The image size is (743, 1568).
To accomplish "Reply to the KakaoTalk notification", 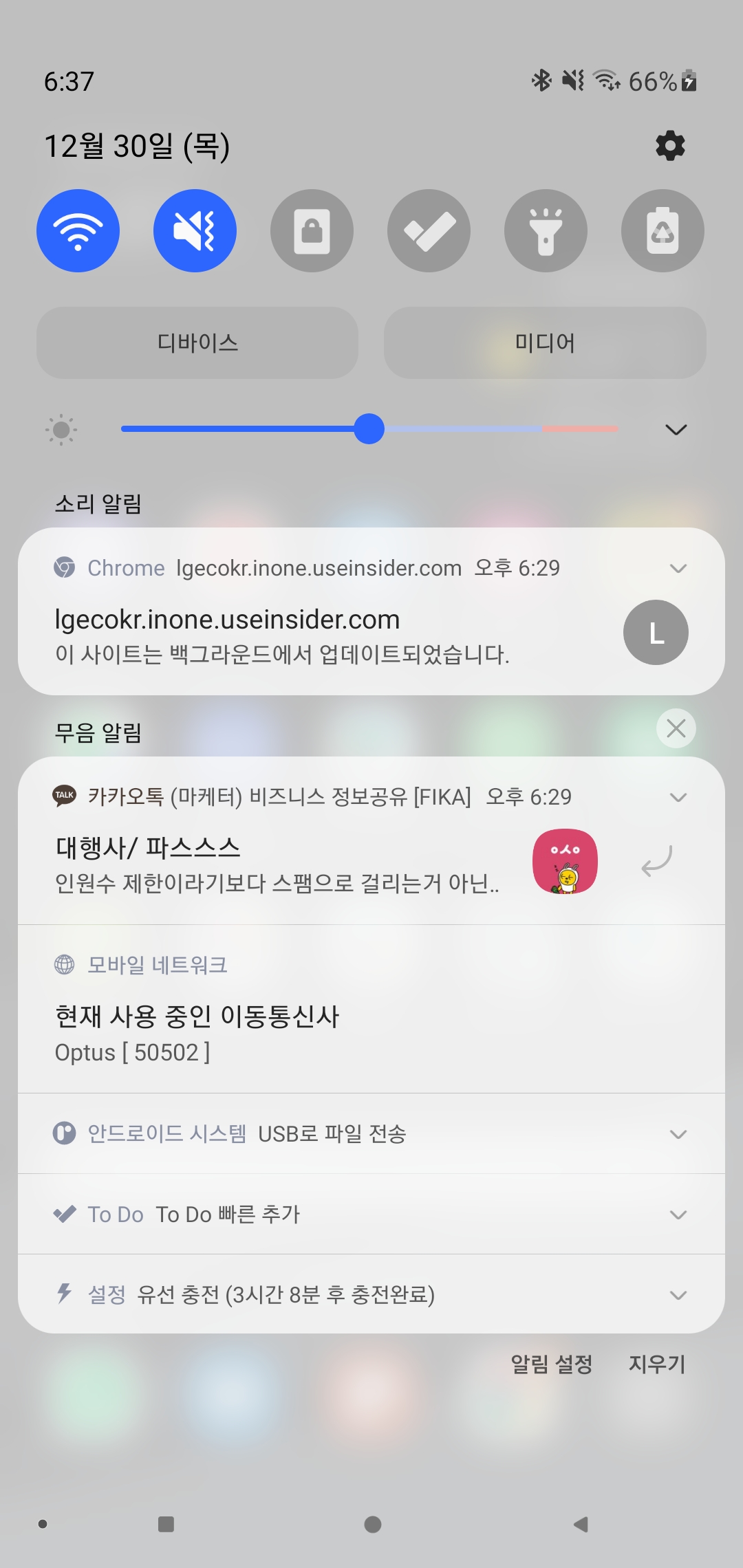I will coord(656,861).
